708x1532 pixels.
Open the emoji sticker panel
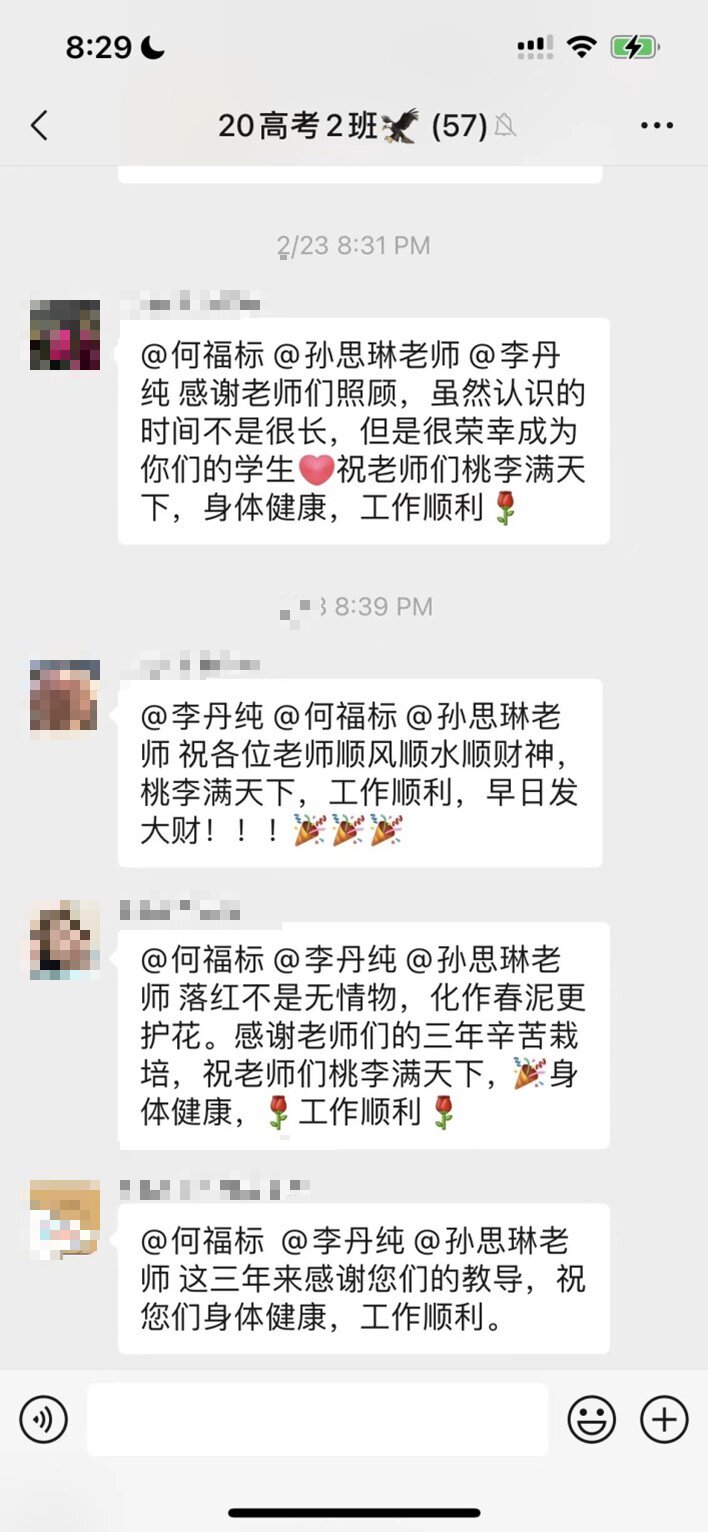coord(591,1418)
